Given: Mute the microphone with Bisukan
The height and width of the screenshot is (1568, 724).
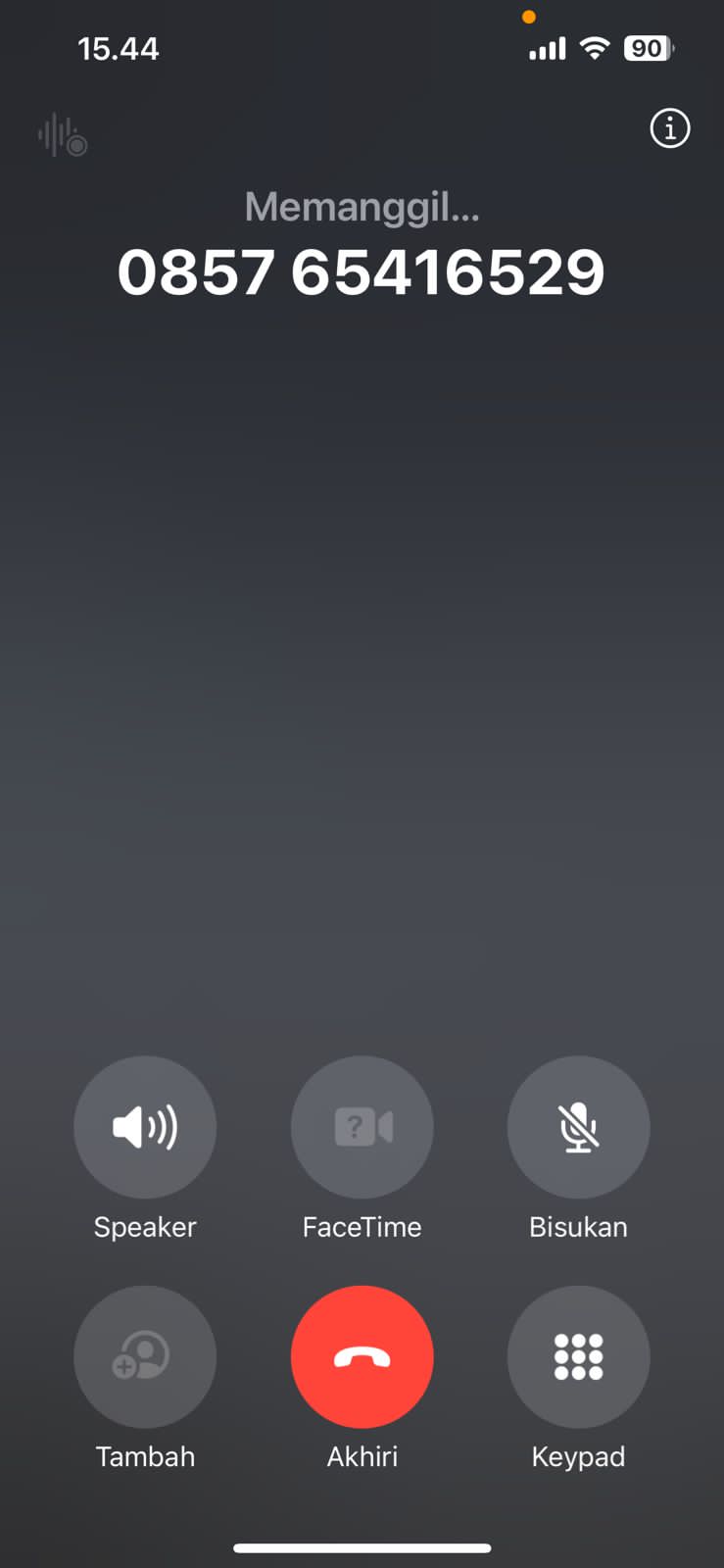Looking at the screenshot, I should pyautogui.click(x=578, y=1127).
